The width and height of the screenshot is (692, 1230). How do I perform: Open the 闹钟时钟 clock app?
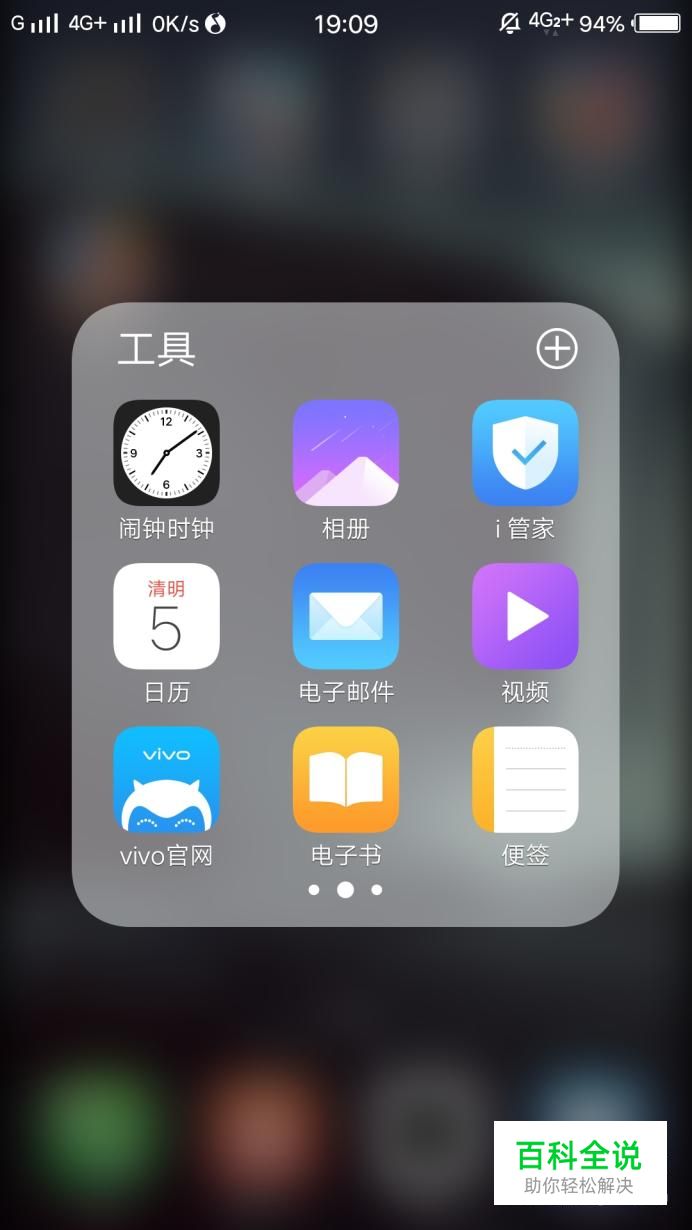[166, 453]
